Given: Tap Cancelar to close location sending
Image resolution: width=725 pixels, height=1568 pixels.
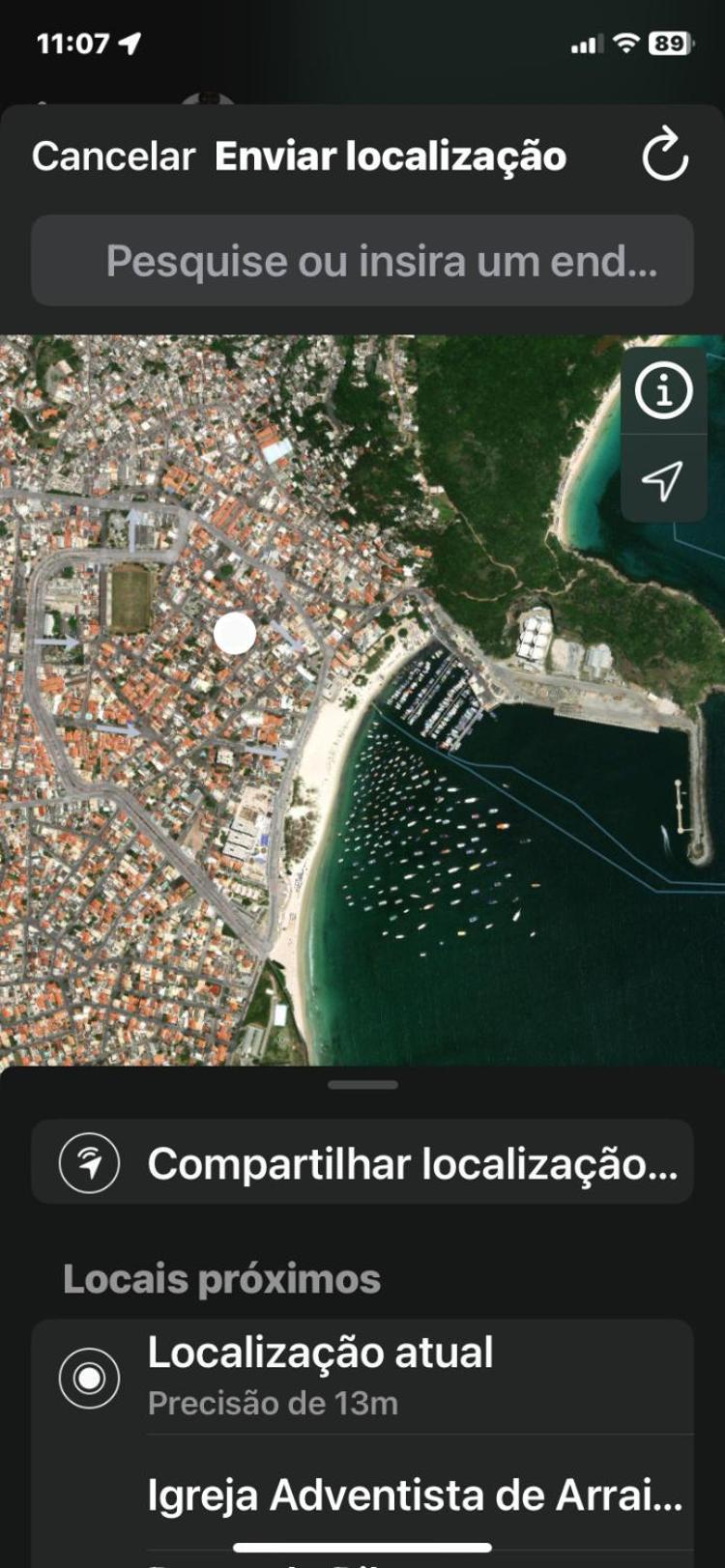Looking at the screenshot, I should click(x=113, y=157).
